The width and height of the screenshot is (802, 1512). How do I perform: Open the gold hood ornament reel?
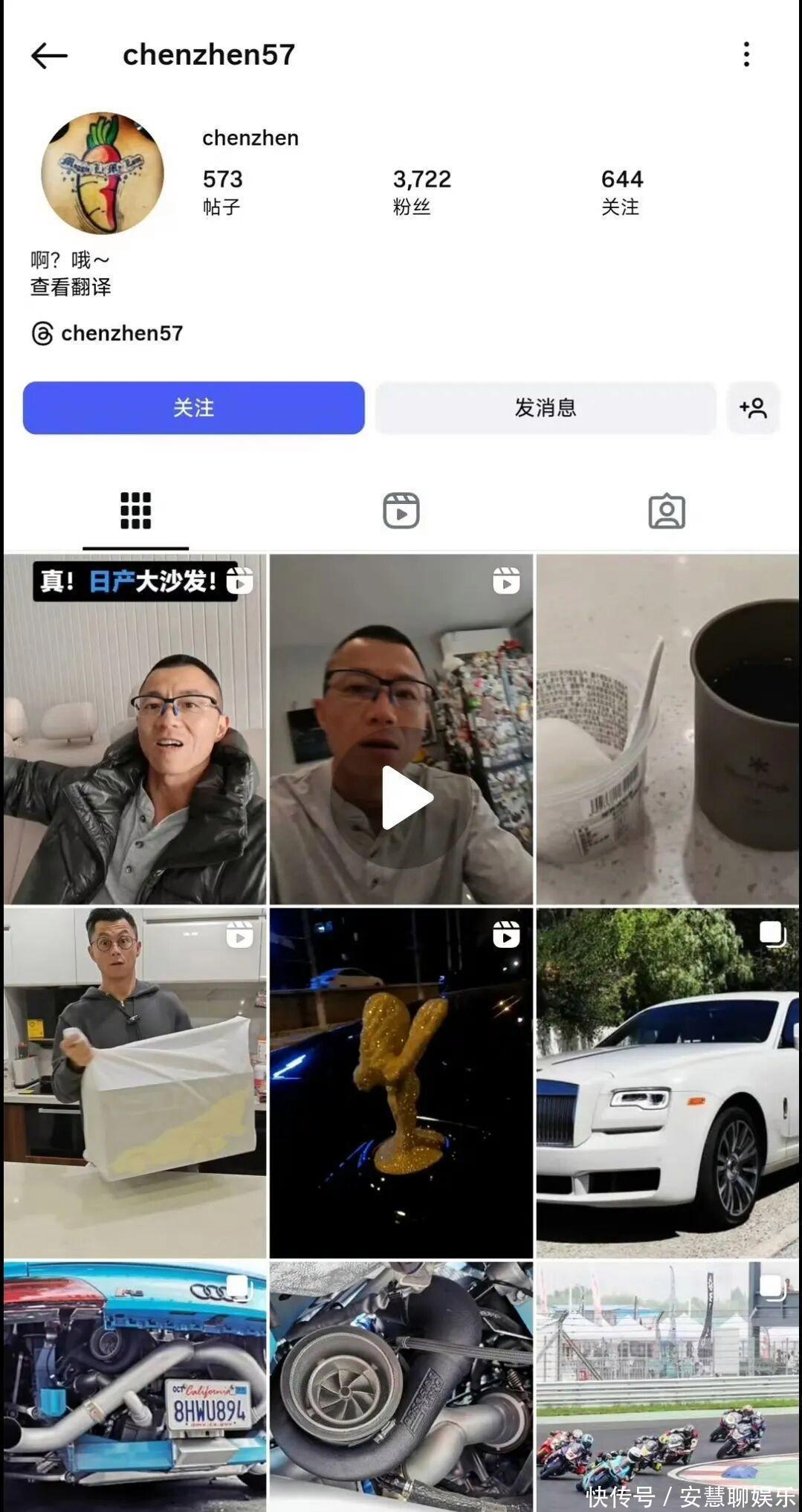tap(401, 1082)
